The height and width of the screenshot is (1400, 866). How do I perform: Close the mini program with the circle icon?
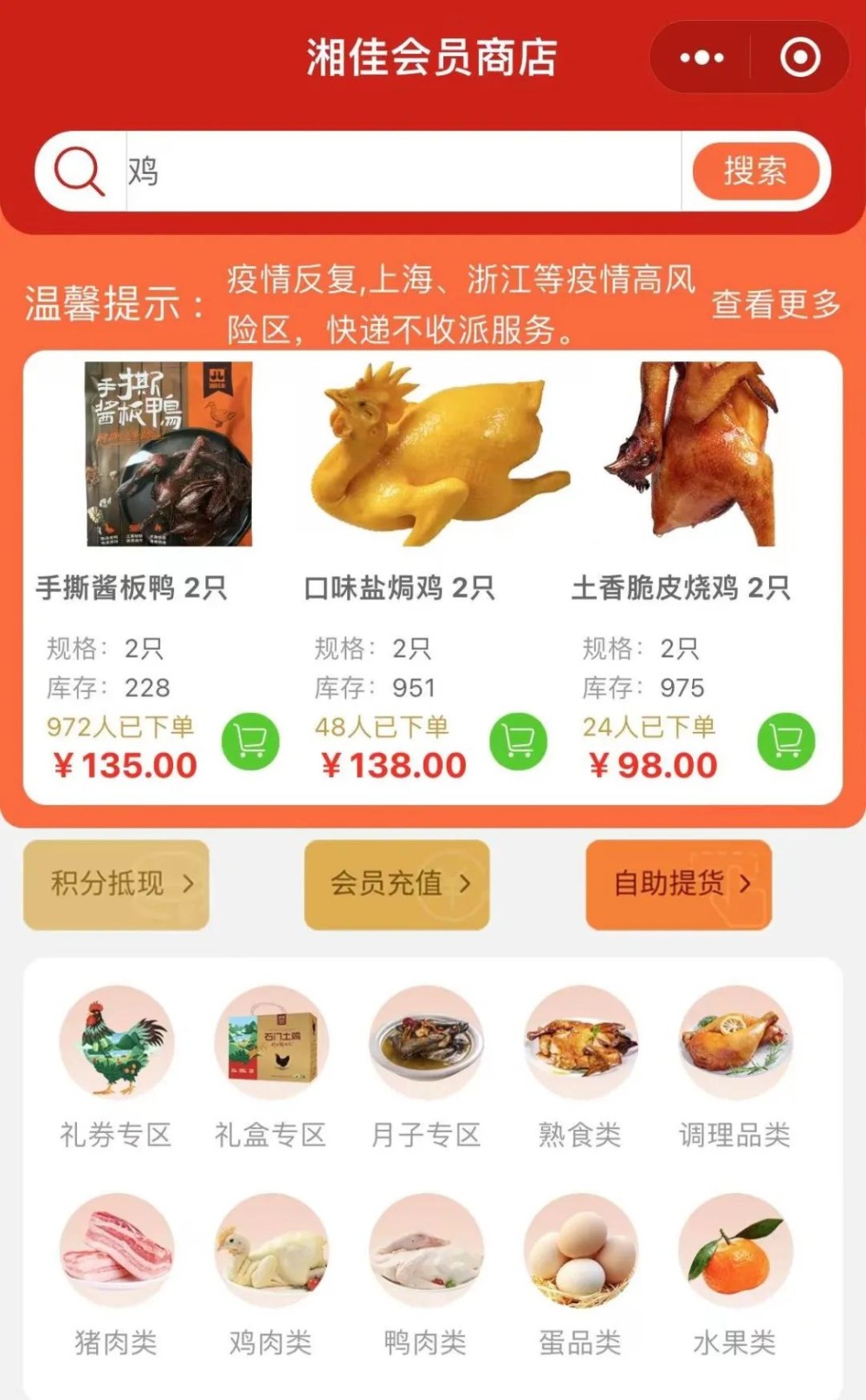click(x=799, y=58)
